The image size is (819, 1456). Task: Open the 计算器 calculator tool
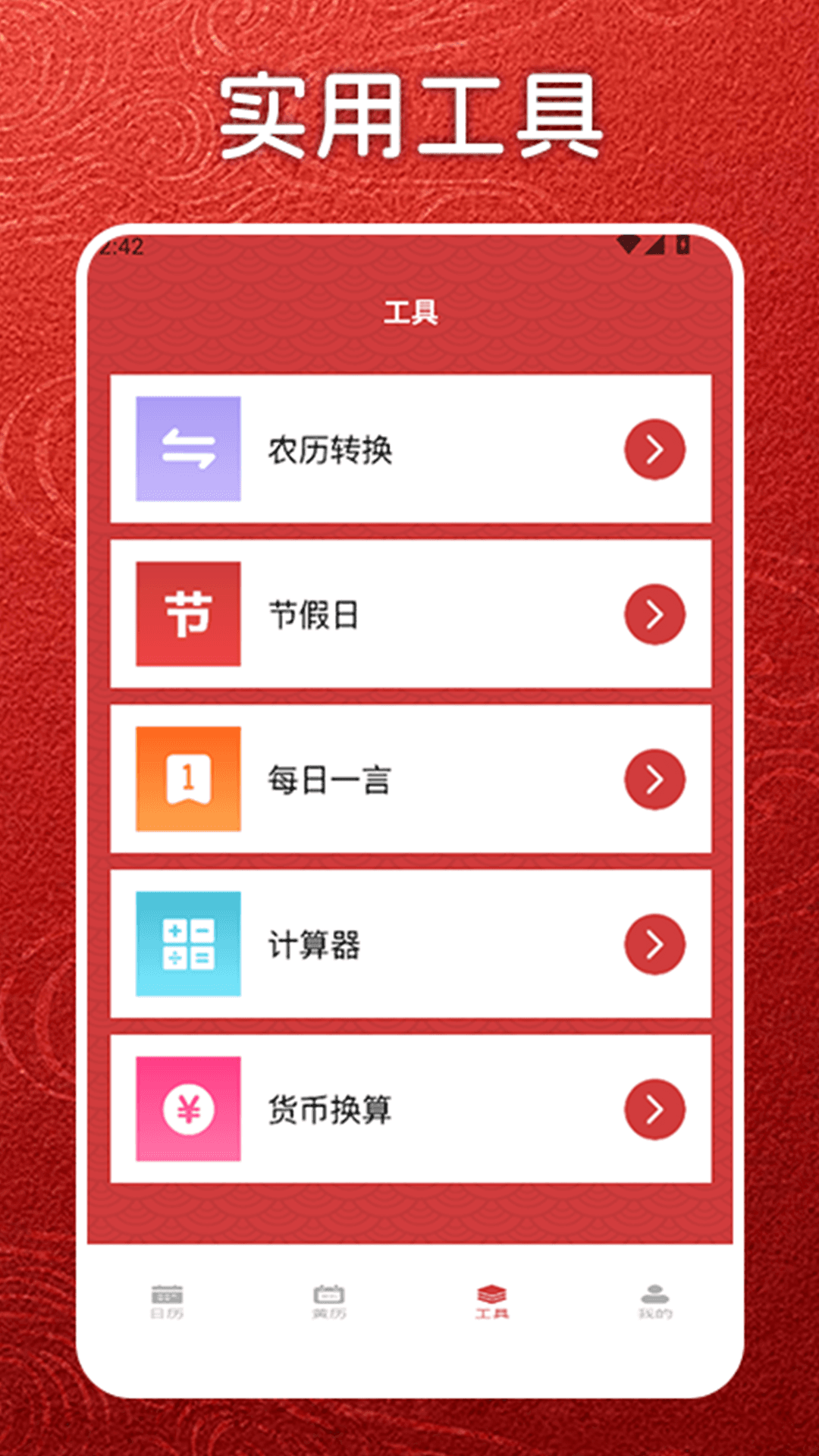click(409, 945)
